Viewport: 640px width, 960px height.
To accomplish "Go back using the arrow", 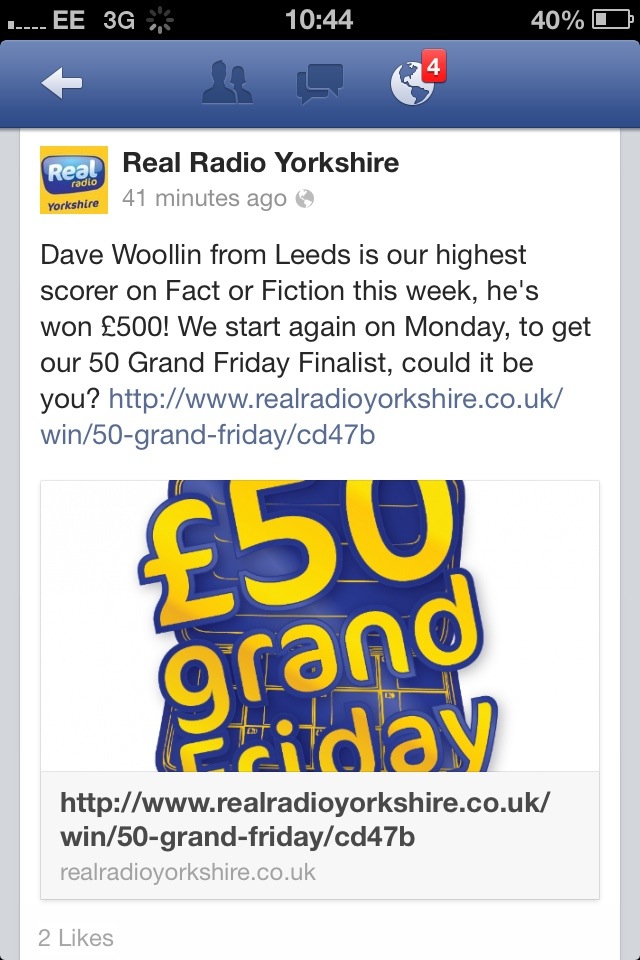I will [x=62, y=84].
